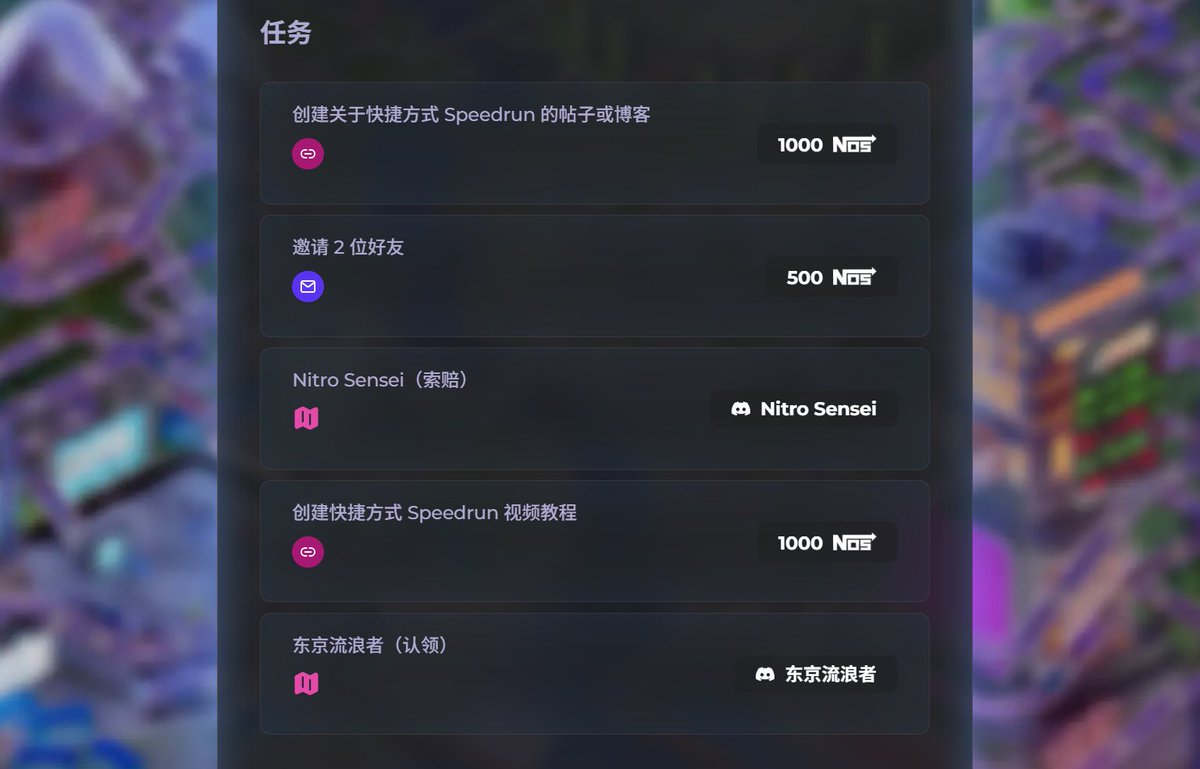Tap the 1000 NOS button for the blog post task
The width and height of the screenshot is (1200, 769).
(827, 144)
